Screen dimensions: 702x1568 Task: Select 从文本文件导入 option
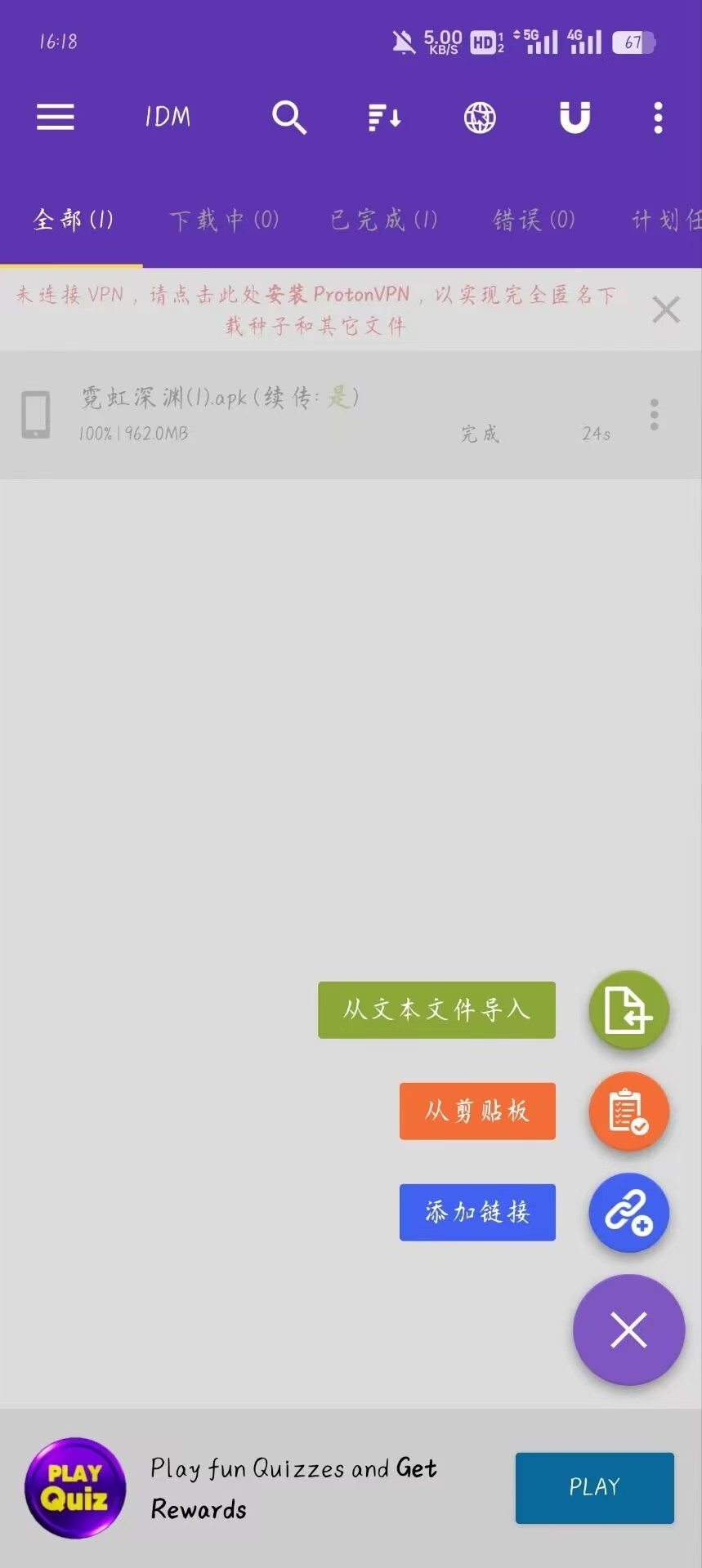(x=436, y=1010)
